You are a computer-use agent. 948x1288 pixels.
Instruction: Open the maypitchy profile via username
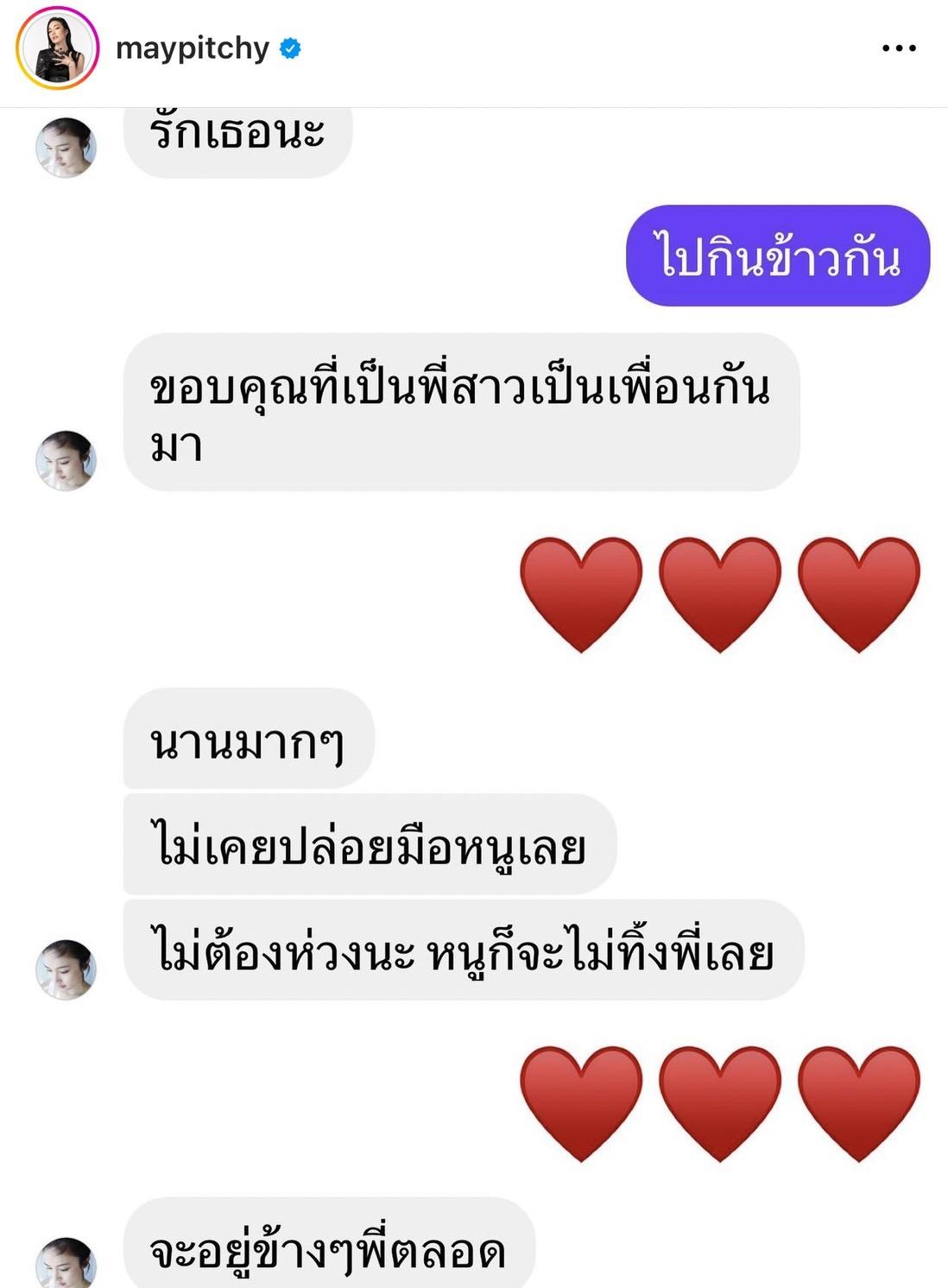point(192,48)
